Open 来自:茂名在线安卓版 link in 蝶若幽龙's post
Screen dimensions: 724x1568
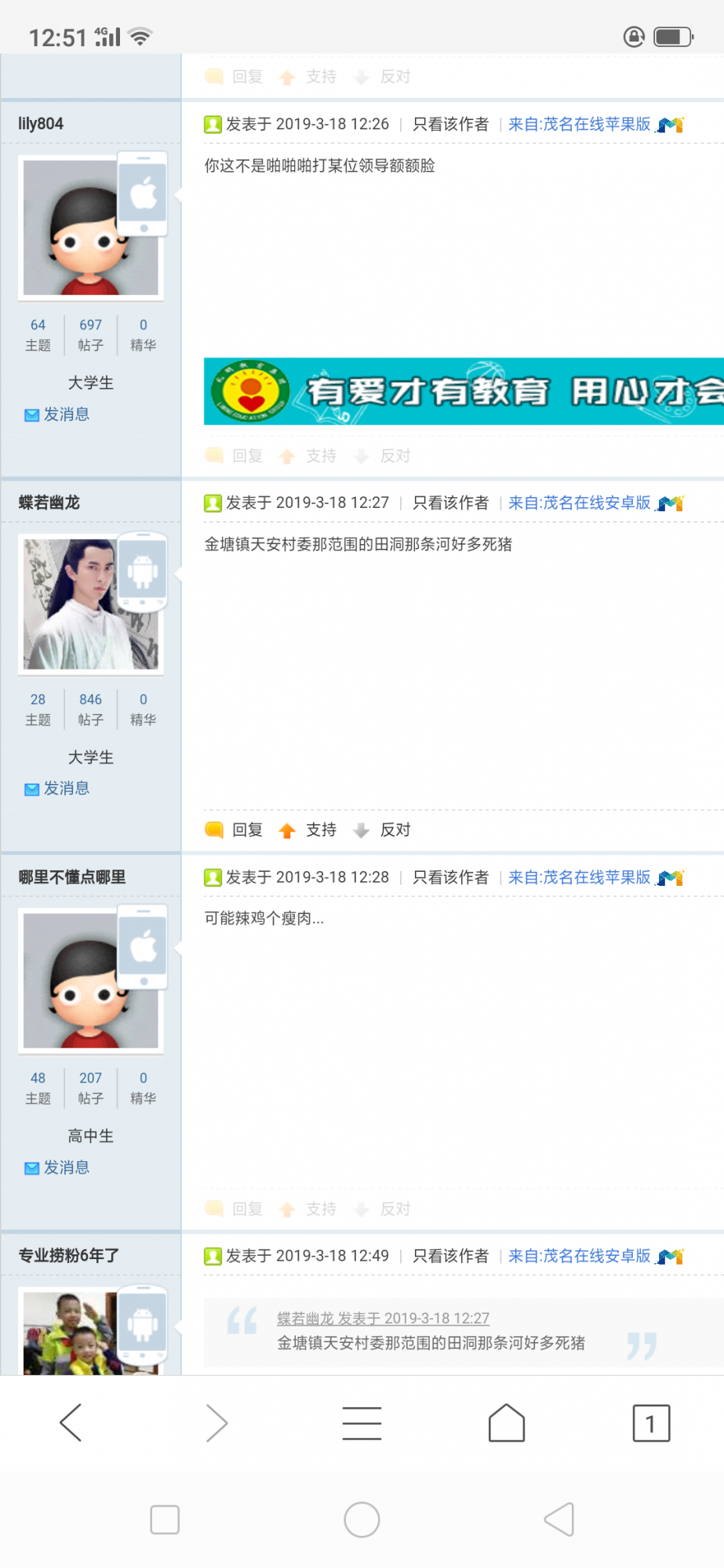pyautogui.click(x=579, y=503)
